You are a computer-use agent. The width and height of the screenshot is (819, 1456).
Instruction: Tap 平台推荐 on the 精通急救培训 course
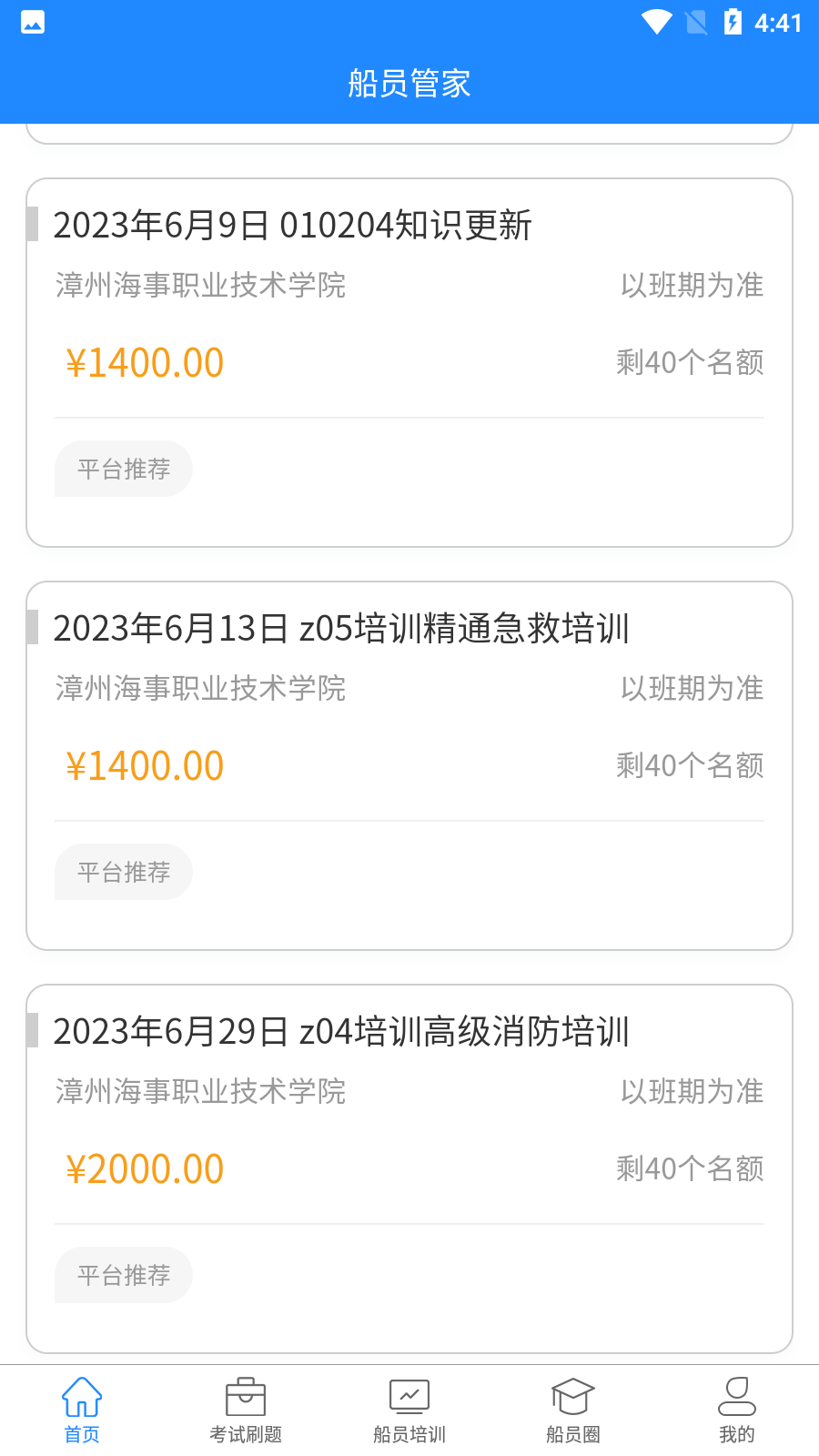123,871
